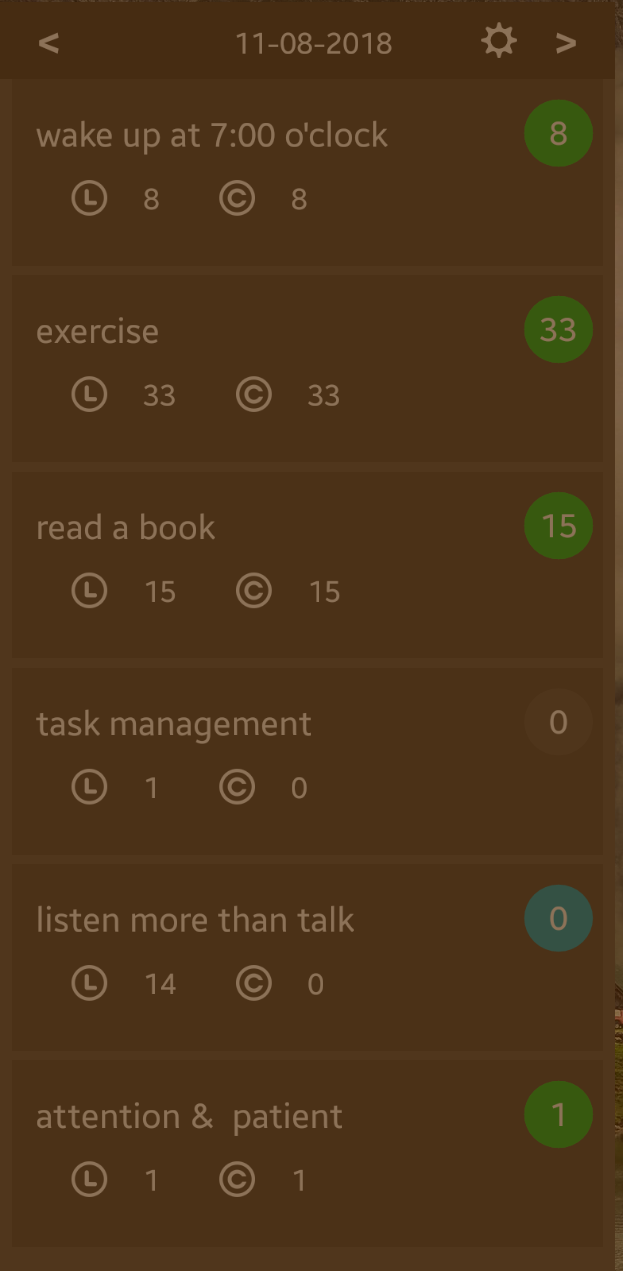This screenshot has width=623, height=1271.
Task: Tap the green 1 circle for attention & patient
Action: [x=558, y=1114]
